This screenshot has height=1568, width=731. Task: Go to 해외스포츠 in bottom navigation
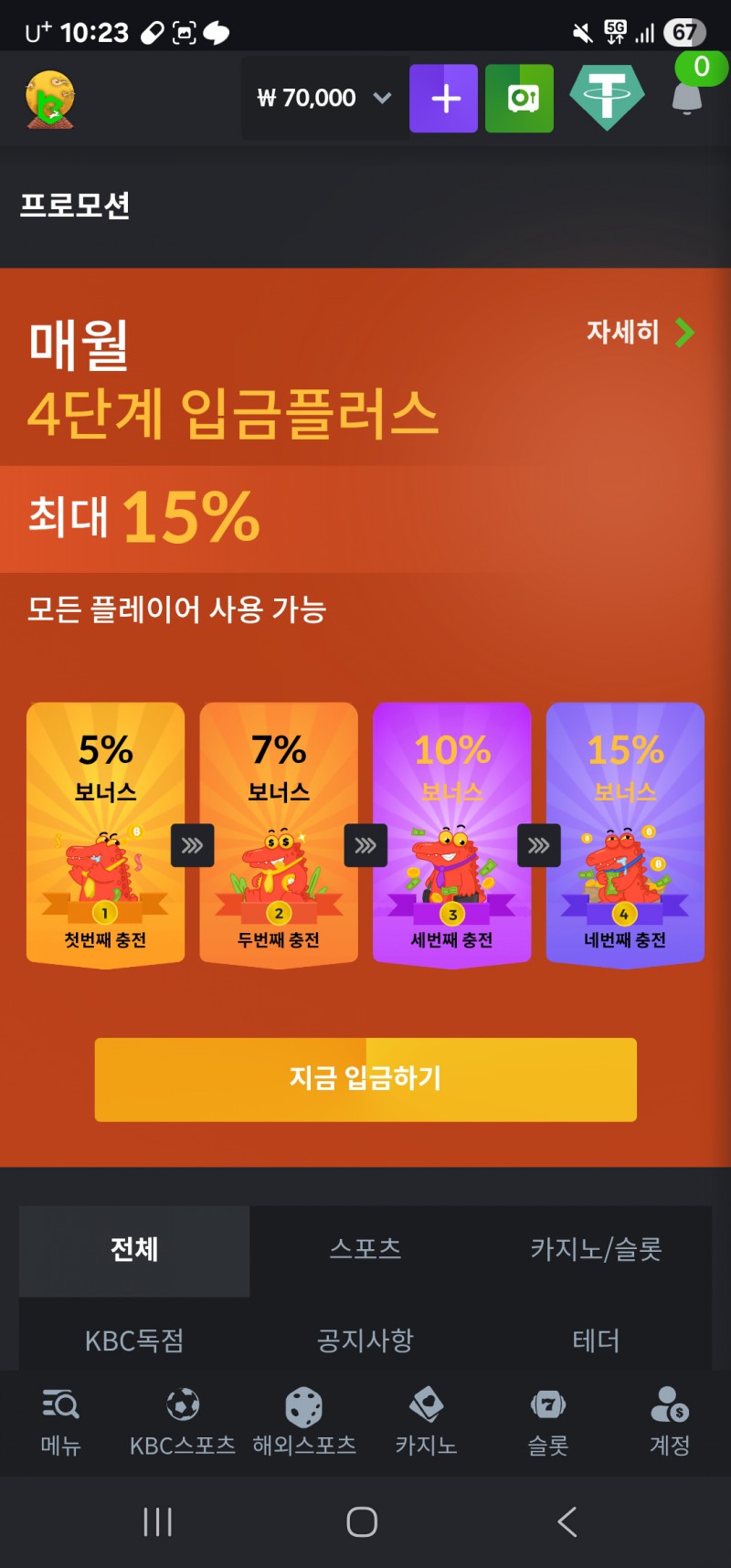point(304,1422)
